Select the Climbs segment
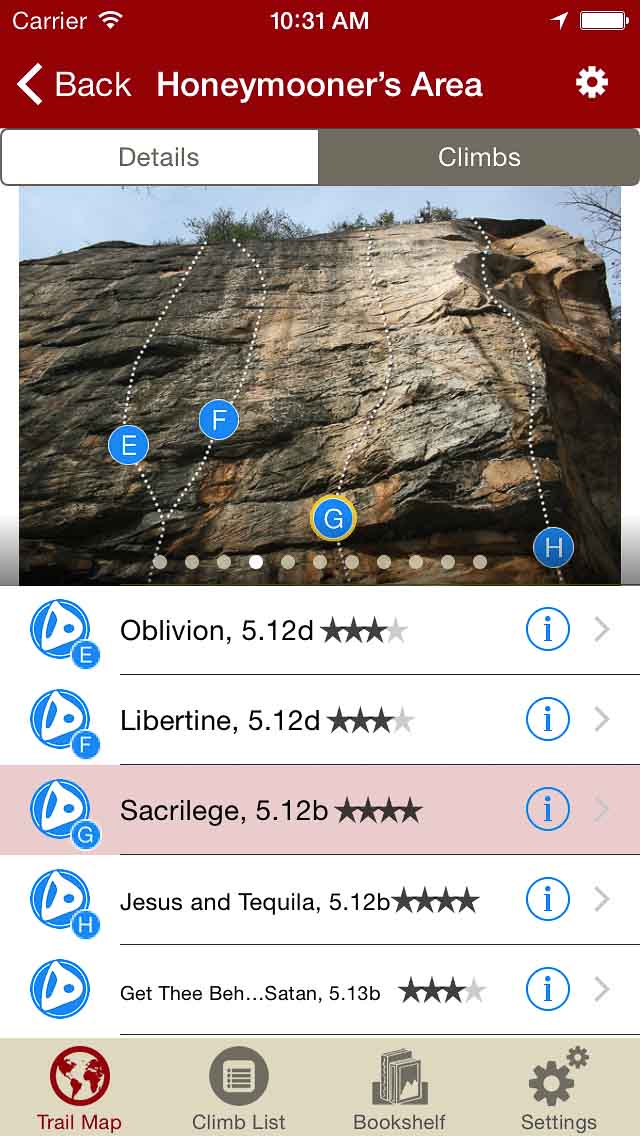640x1136 pixels. click(x=479, y=157)
